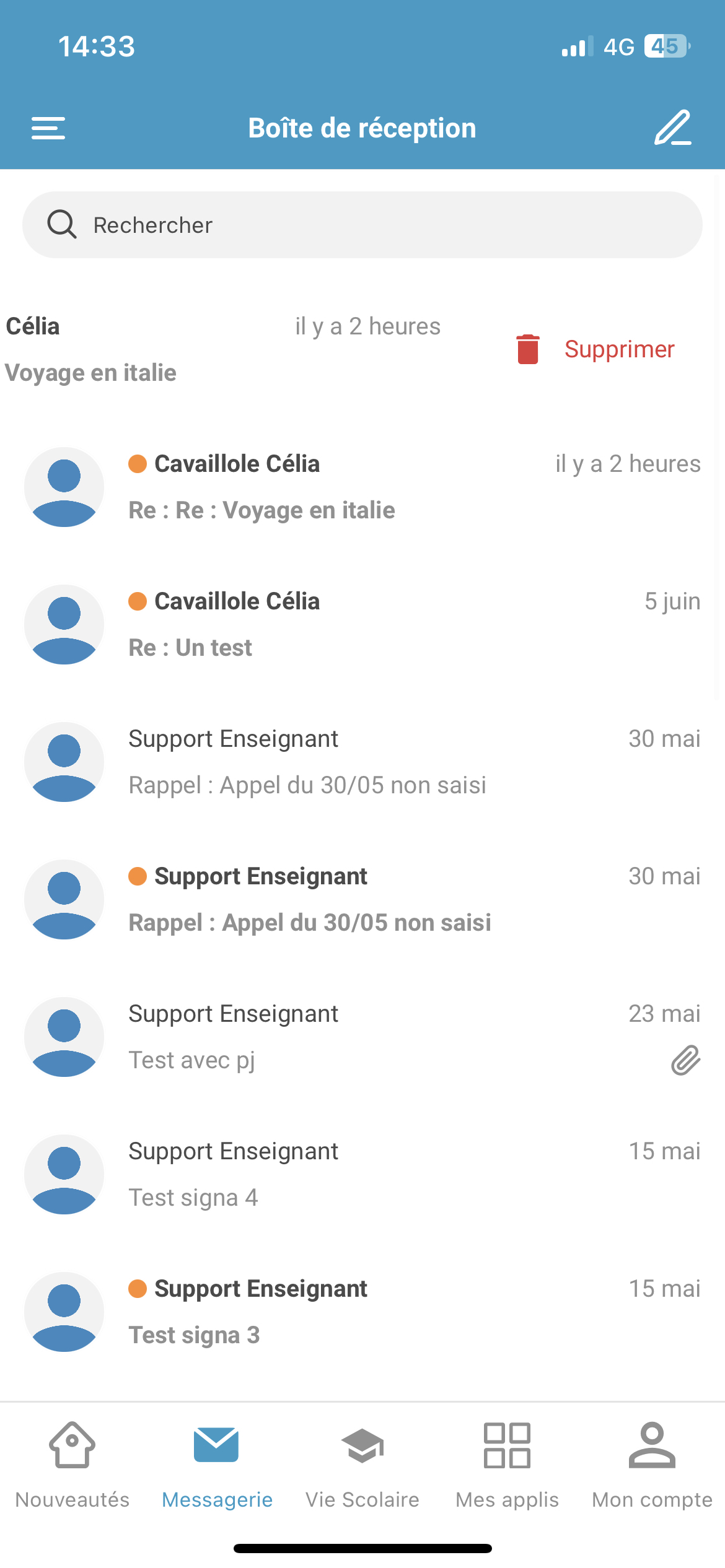Tap the Rechercher search field
The image size is (725, 1568).
pyautogui.click(x=362, y=225)
